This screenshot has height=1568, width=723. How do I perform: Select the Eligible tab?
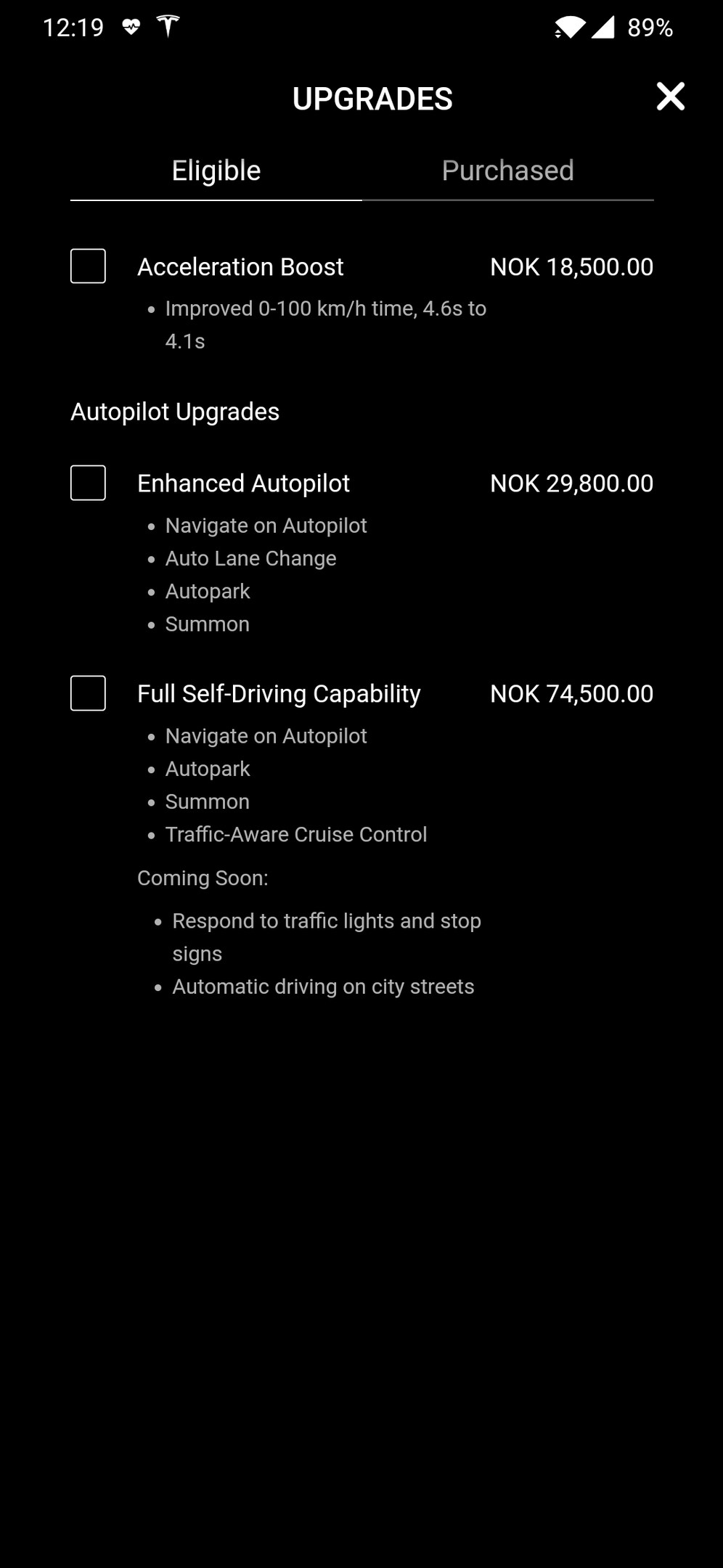(x=216, y=171)
